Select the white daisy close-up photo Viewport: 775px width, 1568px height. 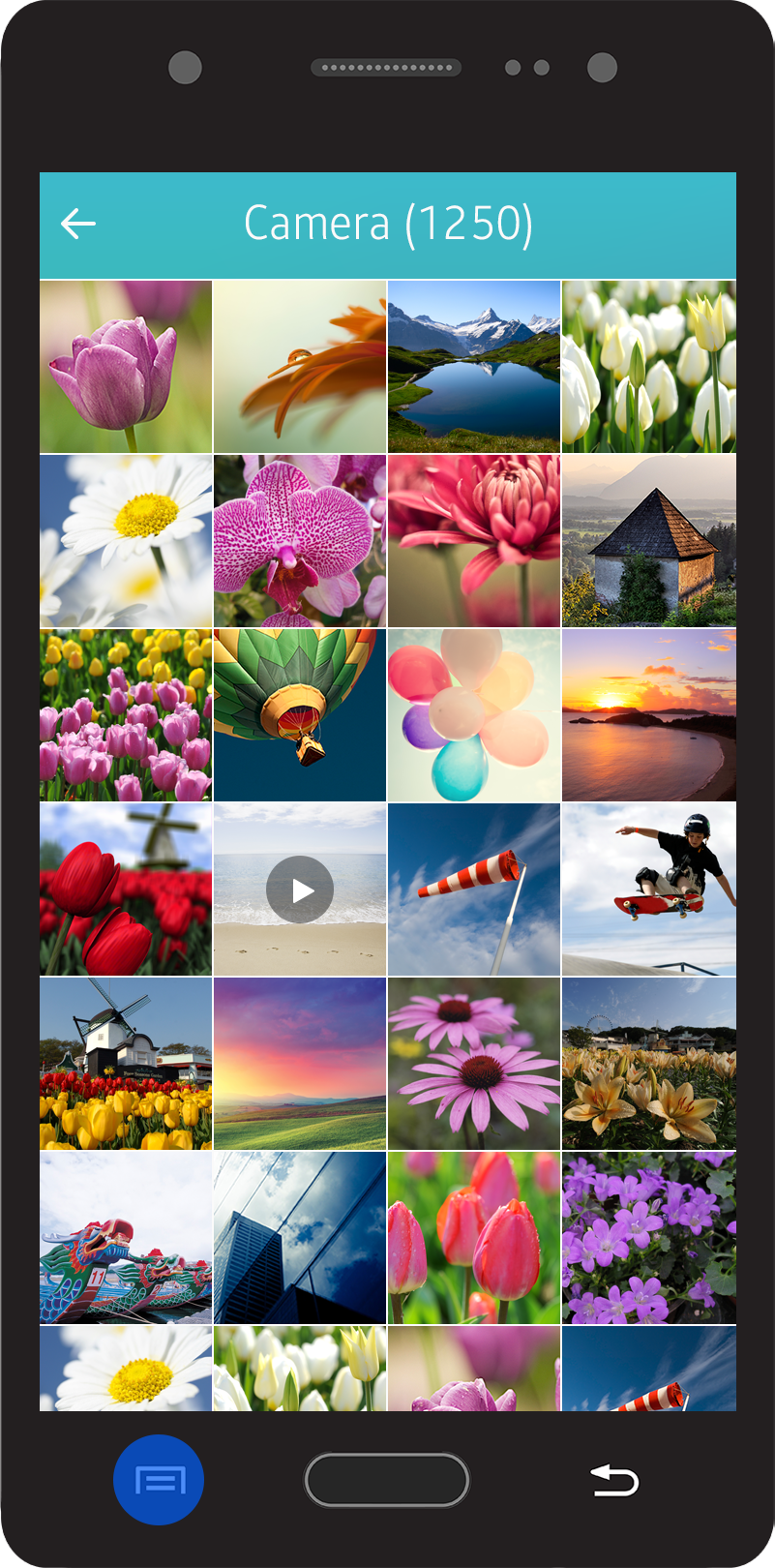[x=126, y=540]
